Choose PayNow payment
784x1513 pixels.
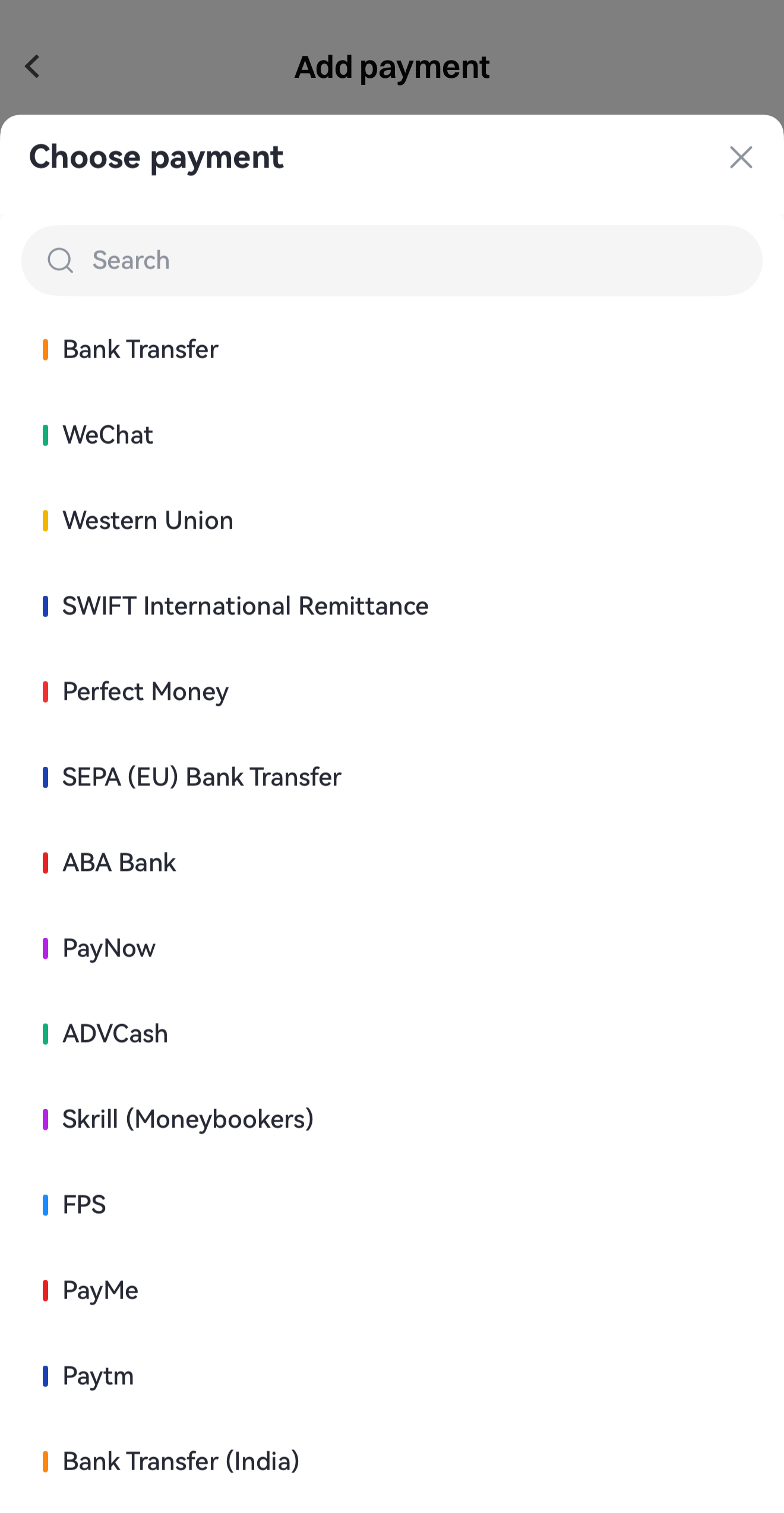109,948
